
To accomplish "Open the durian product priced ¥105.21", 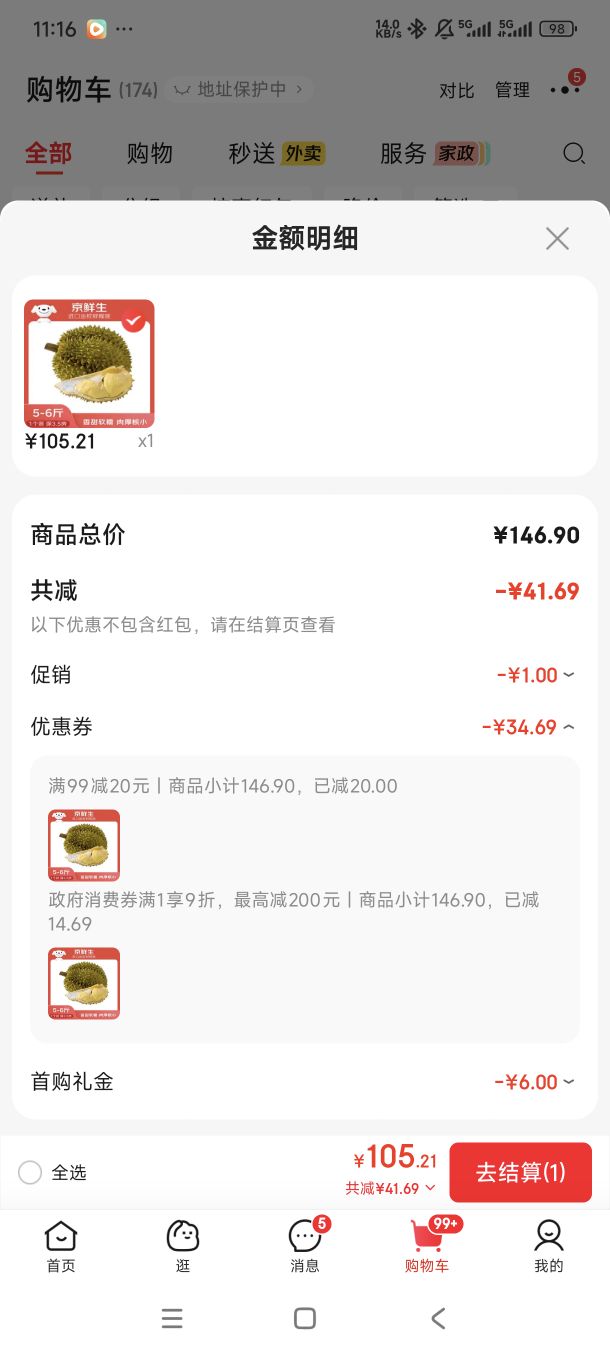I will click(89, 364).
